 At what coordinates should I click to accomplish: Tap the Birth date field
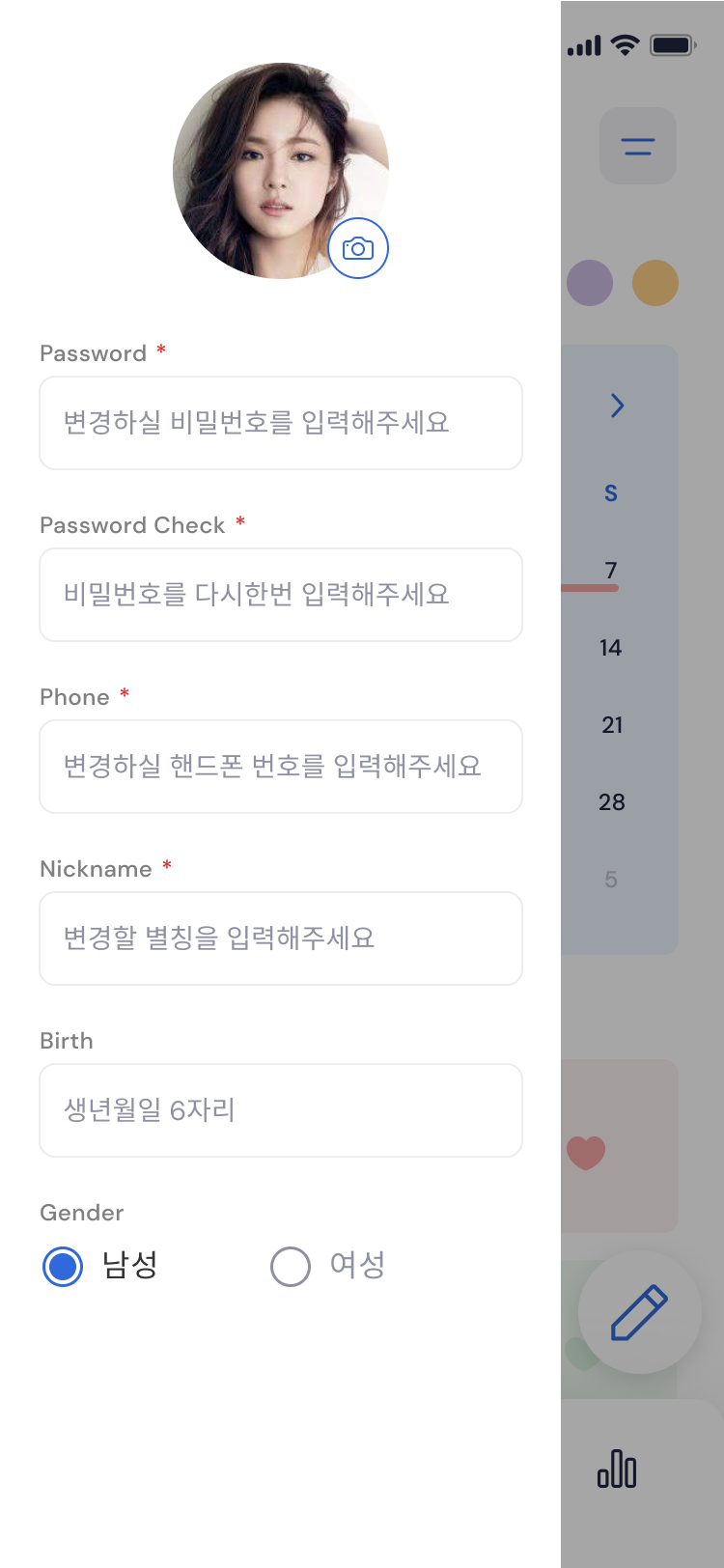tap(281, 1110)
